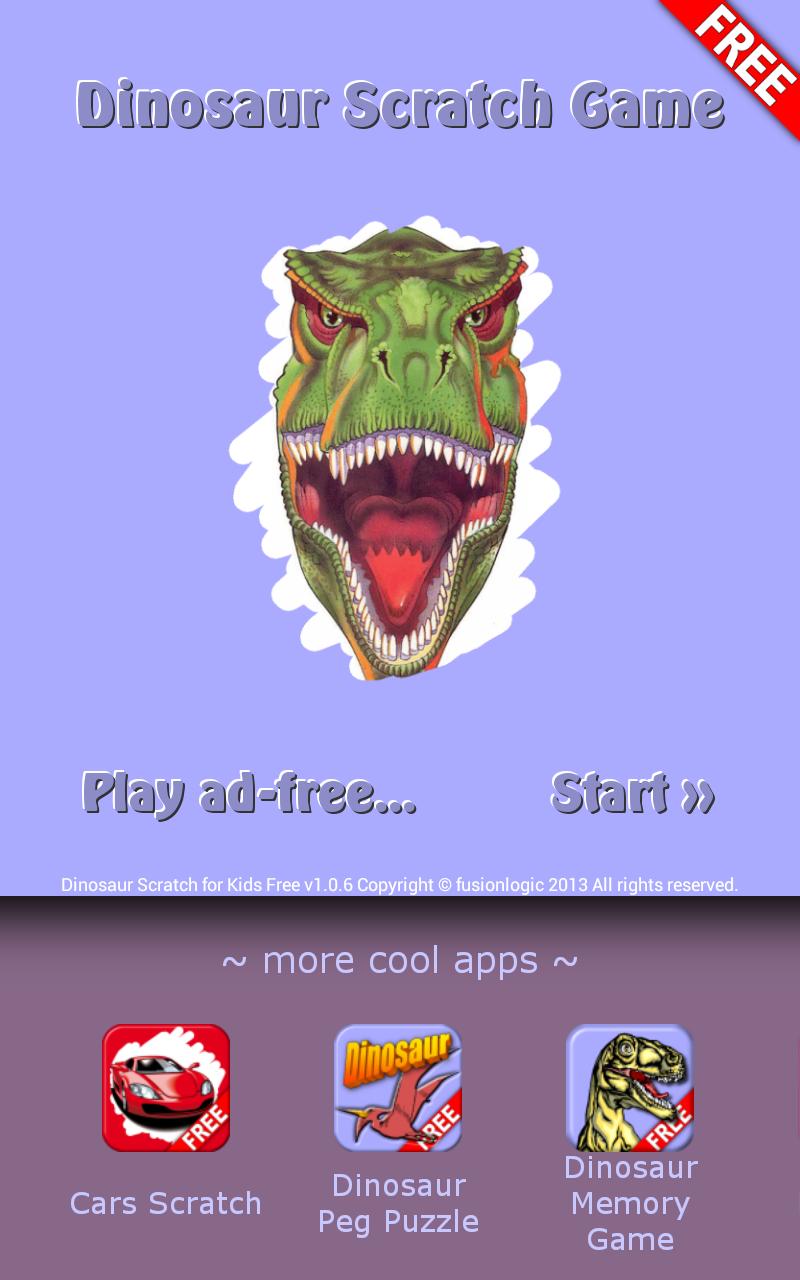This screenshot has height=1280, width=800.
Task: Start the scratch game
Action: pyautogui.click(x=632, y=795)
